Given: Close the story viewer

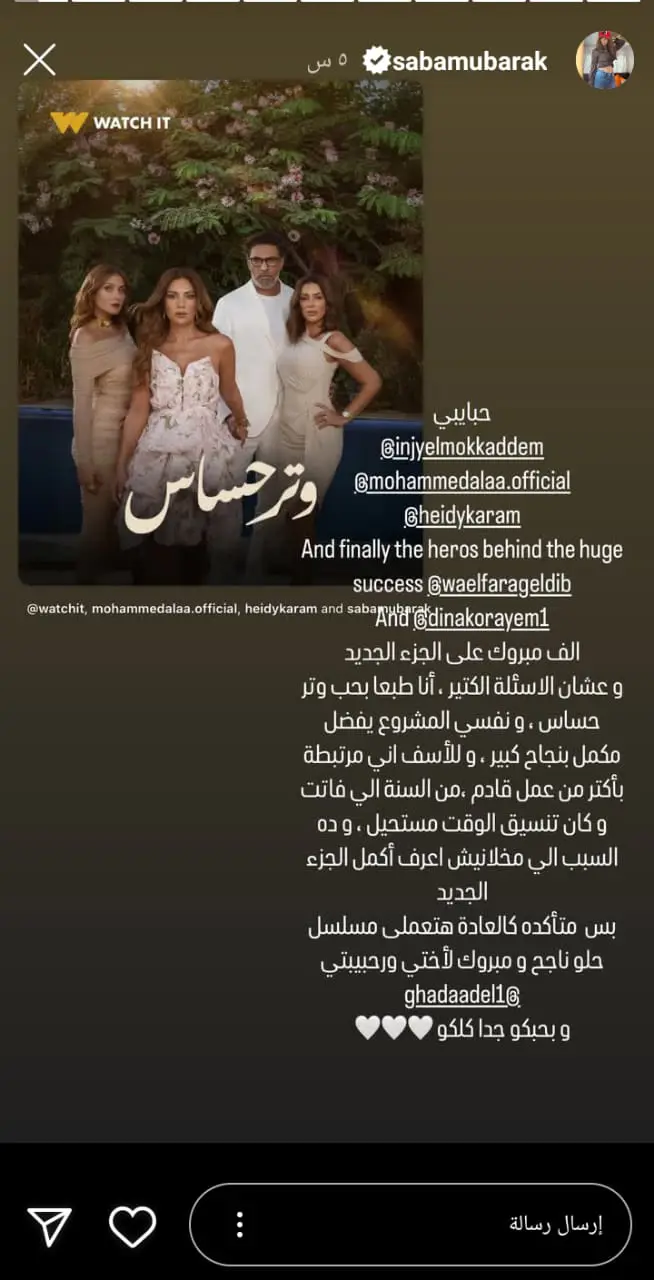Looking at the screenshot, I should tap(40, 60).
